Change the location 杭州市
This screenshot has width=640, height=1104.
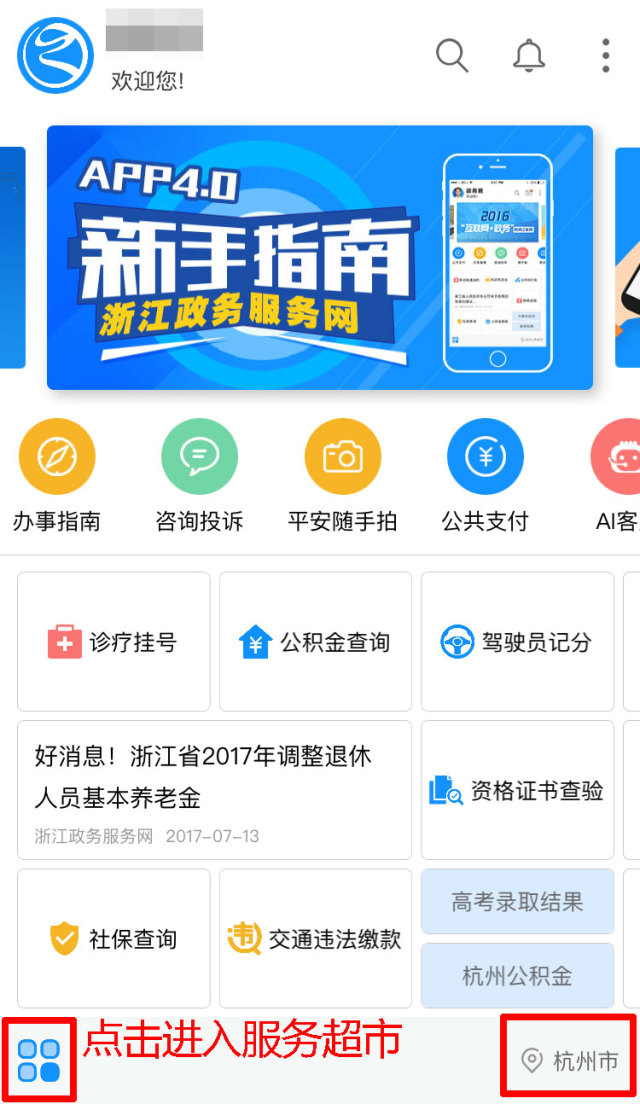click(570, 1061)
